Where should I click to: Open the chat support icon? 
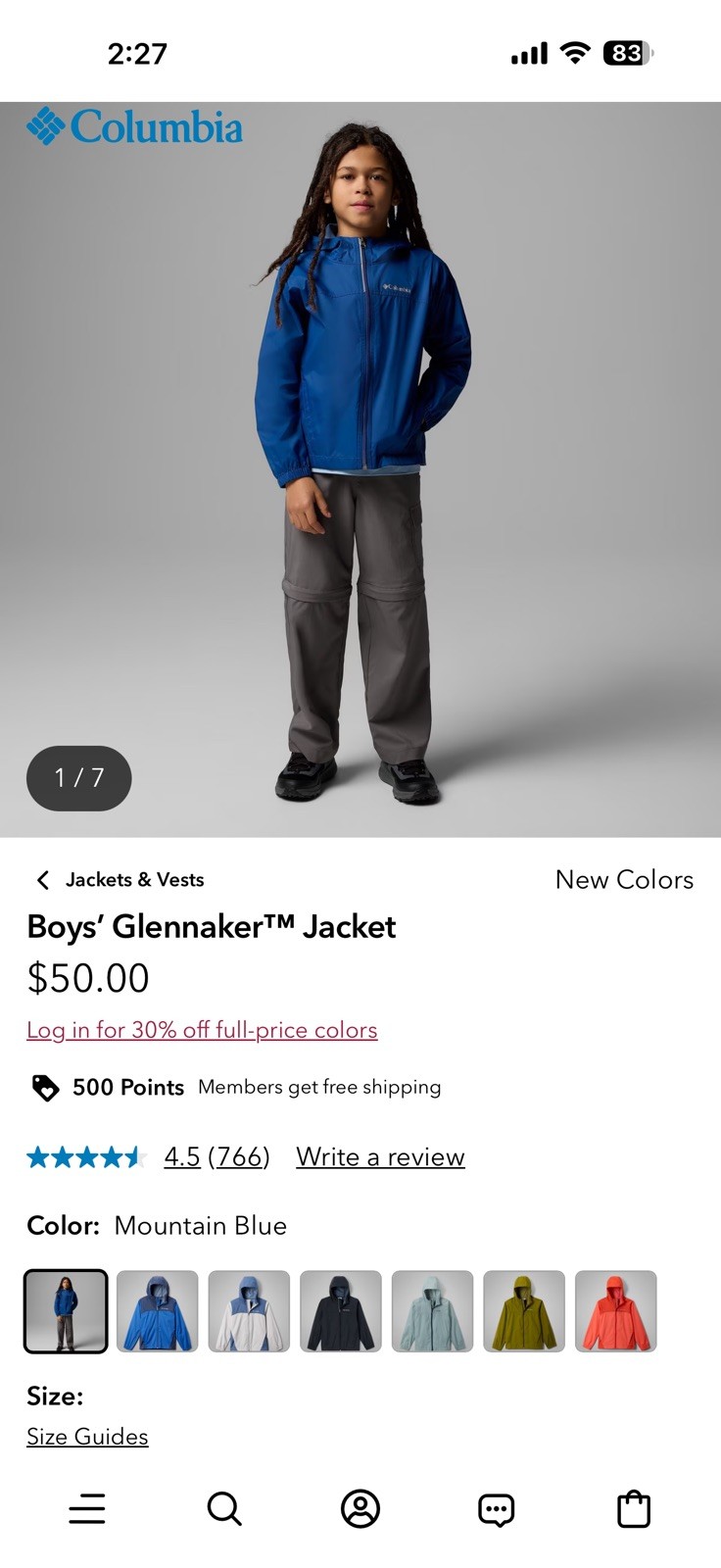tap(497, 1509)
